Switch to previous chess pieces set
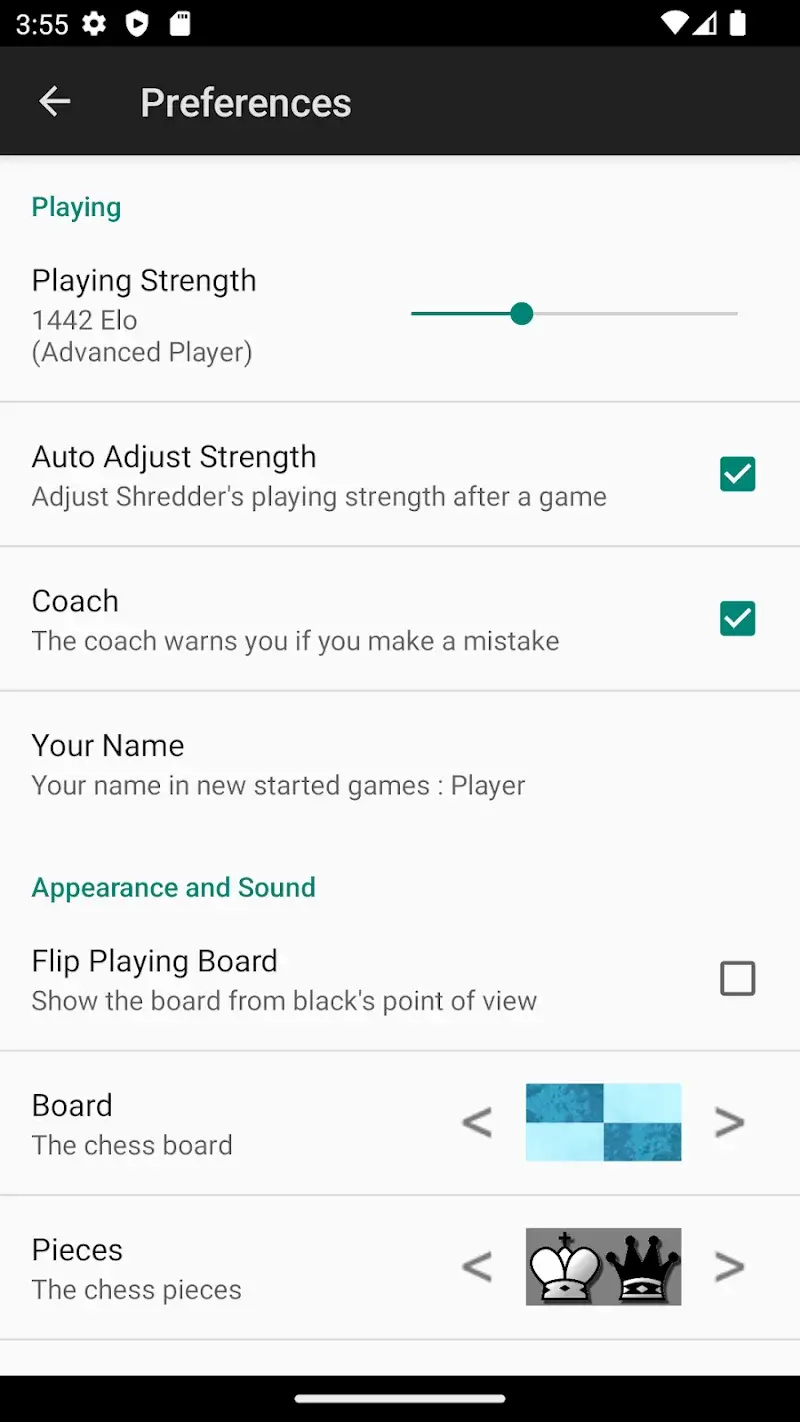 [477, 1267]
